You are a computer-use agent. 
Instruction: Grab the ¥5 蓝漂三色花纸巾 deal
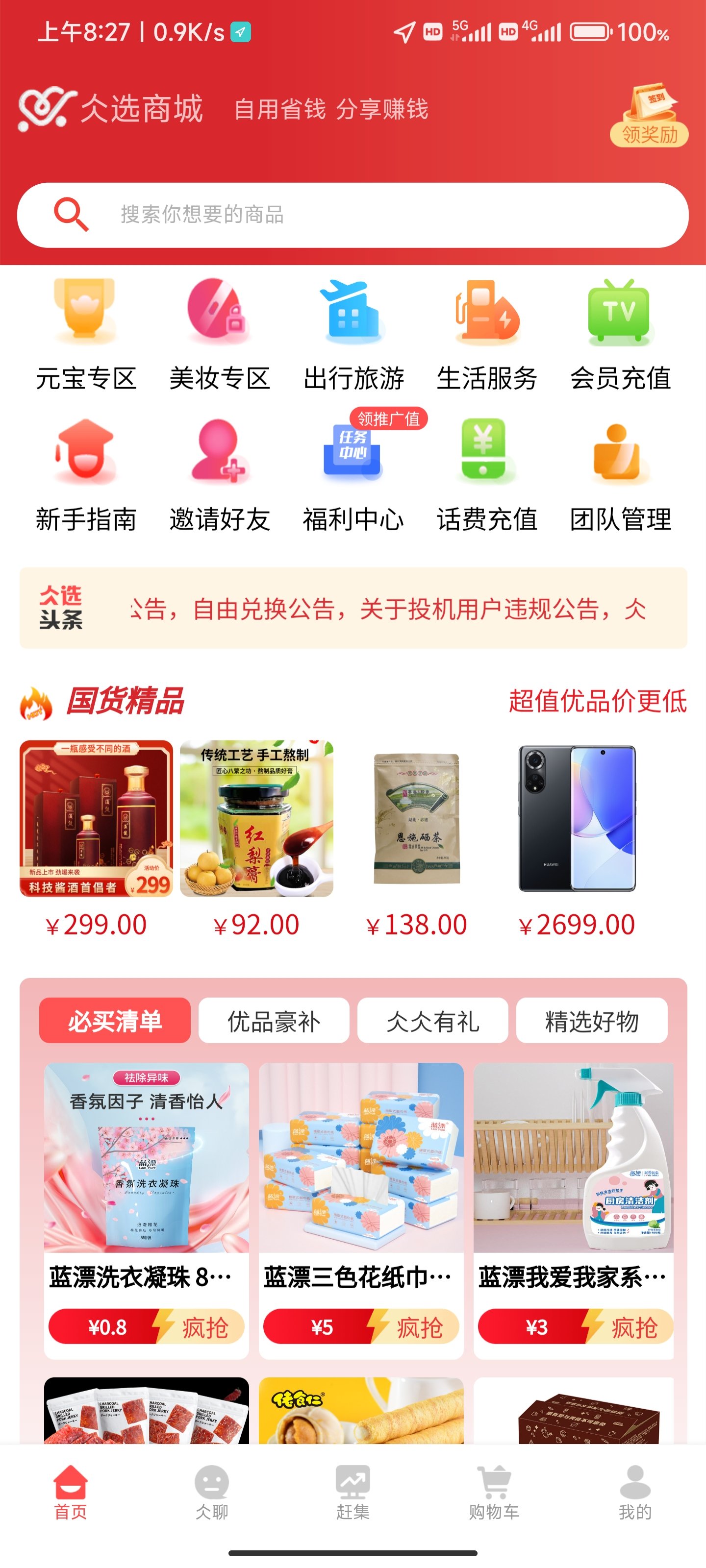point(361,1327)
